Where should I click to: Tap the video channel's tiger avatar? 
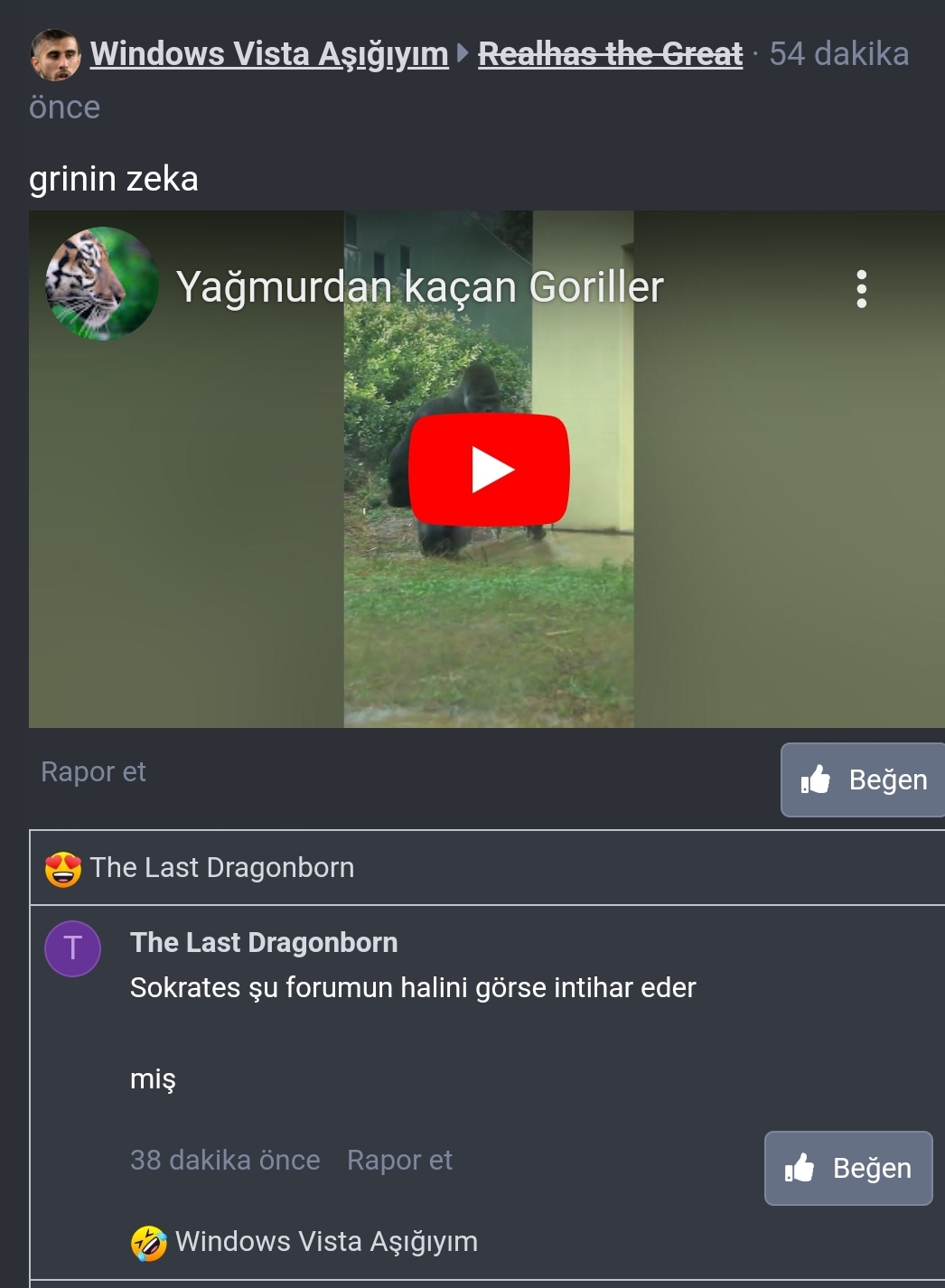[102, 284]
